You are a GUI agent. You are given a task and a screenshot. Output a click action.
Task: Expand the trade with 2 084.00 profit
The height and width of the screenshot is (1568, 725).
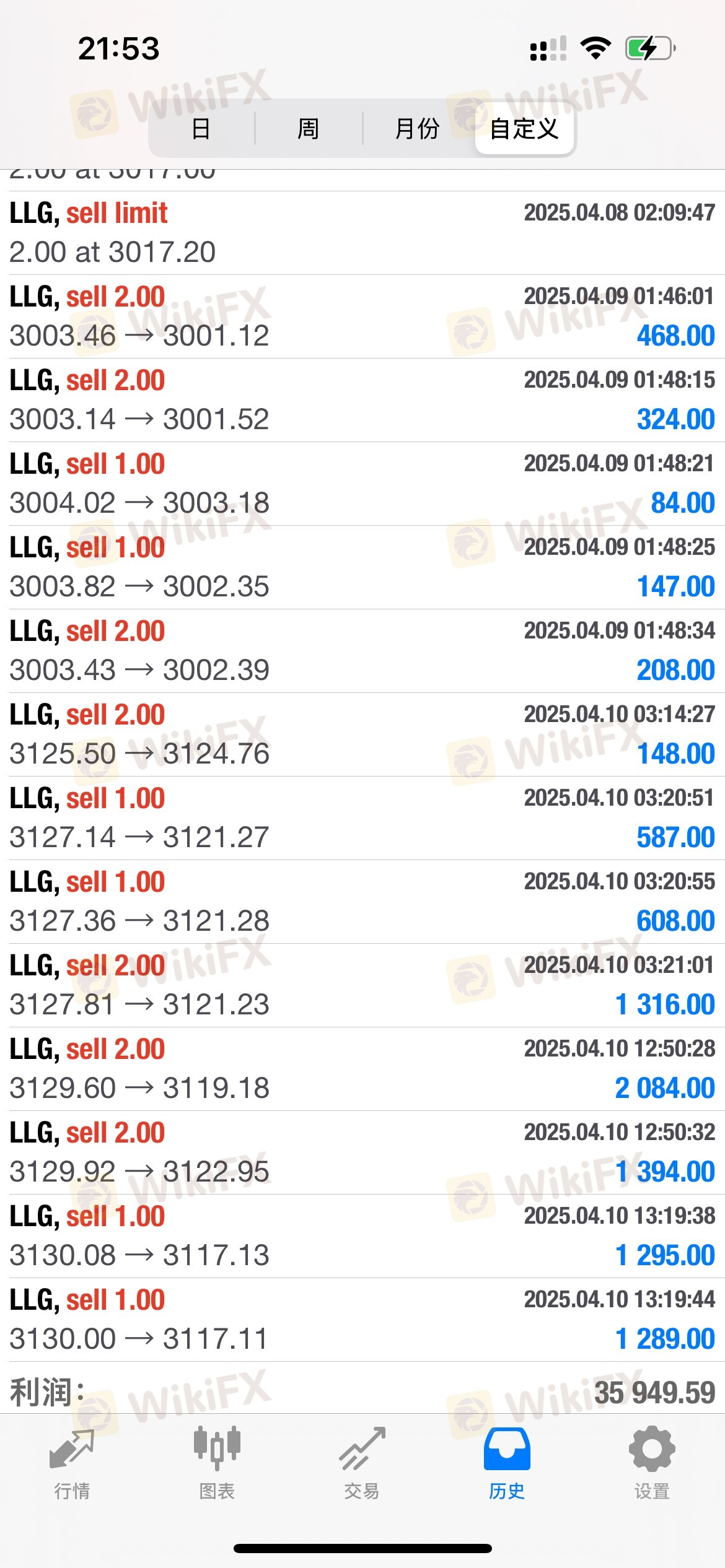click(x=362, y=1069)
